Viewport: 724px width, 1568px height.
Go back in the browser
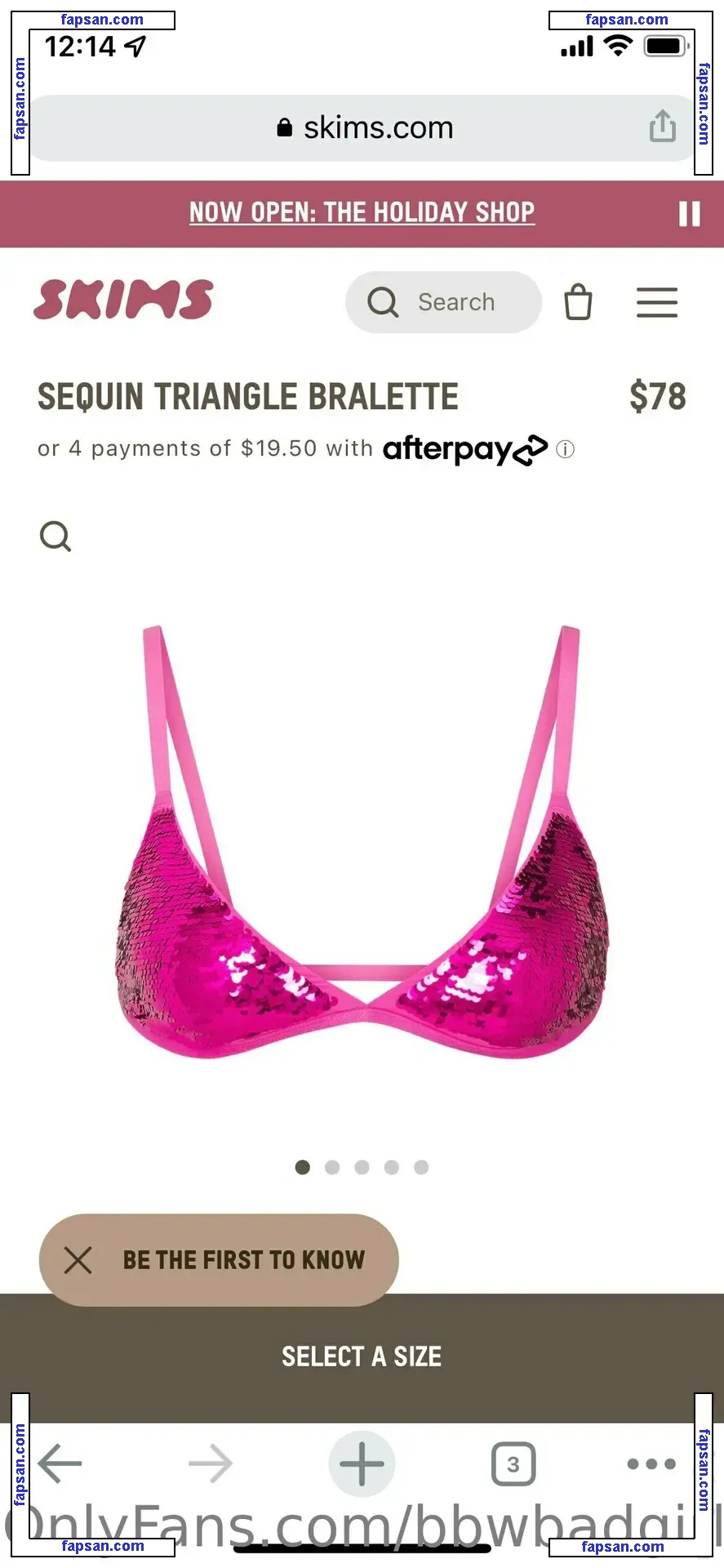pos(60,1463)
